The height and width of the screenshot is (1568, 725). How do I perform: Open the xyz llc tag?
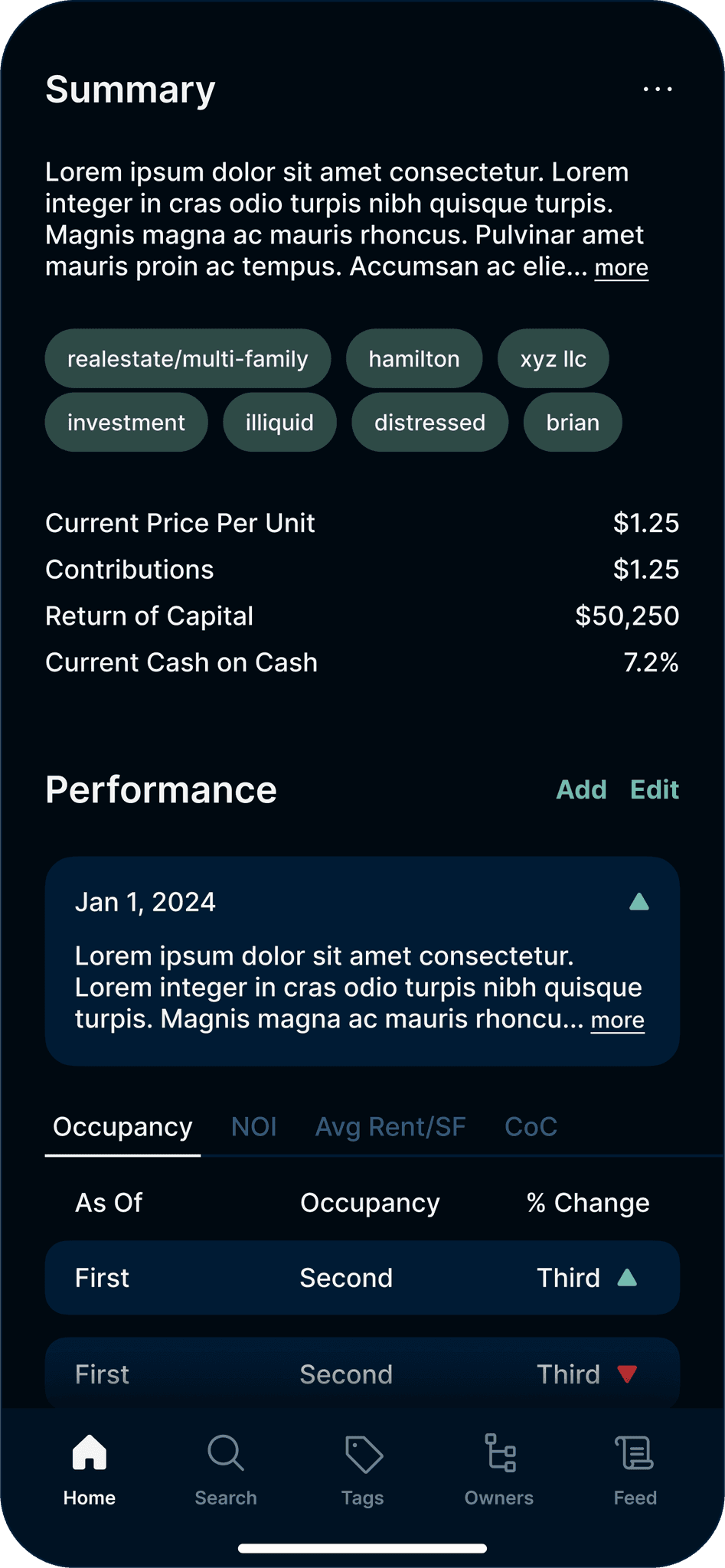pyautogui.click(x=553, y=358)
